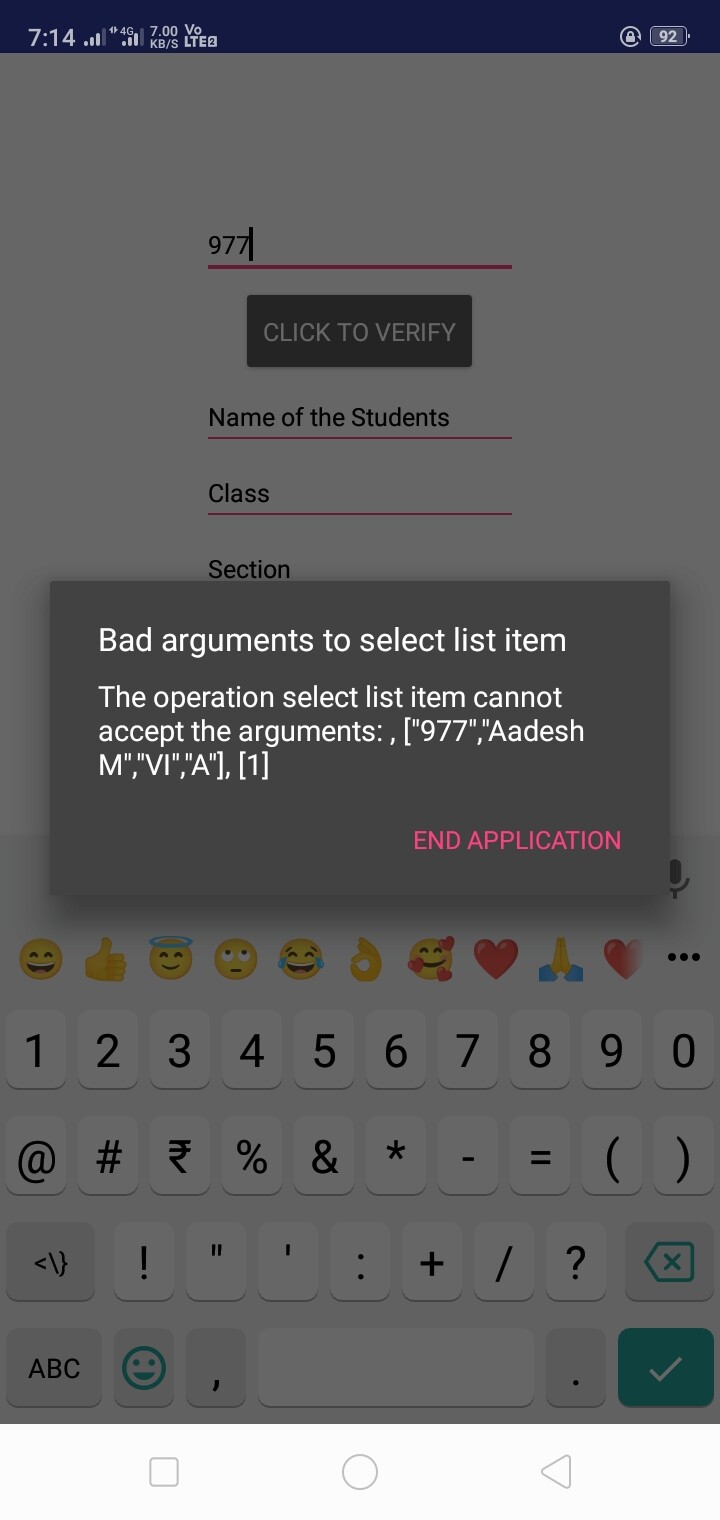
Task: Tap the backspace key on the keyboard
Action: click(670, 1263)
